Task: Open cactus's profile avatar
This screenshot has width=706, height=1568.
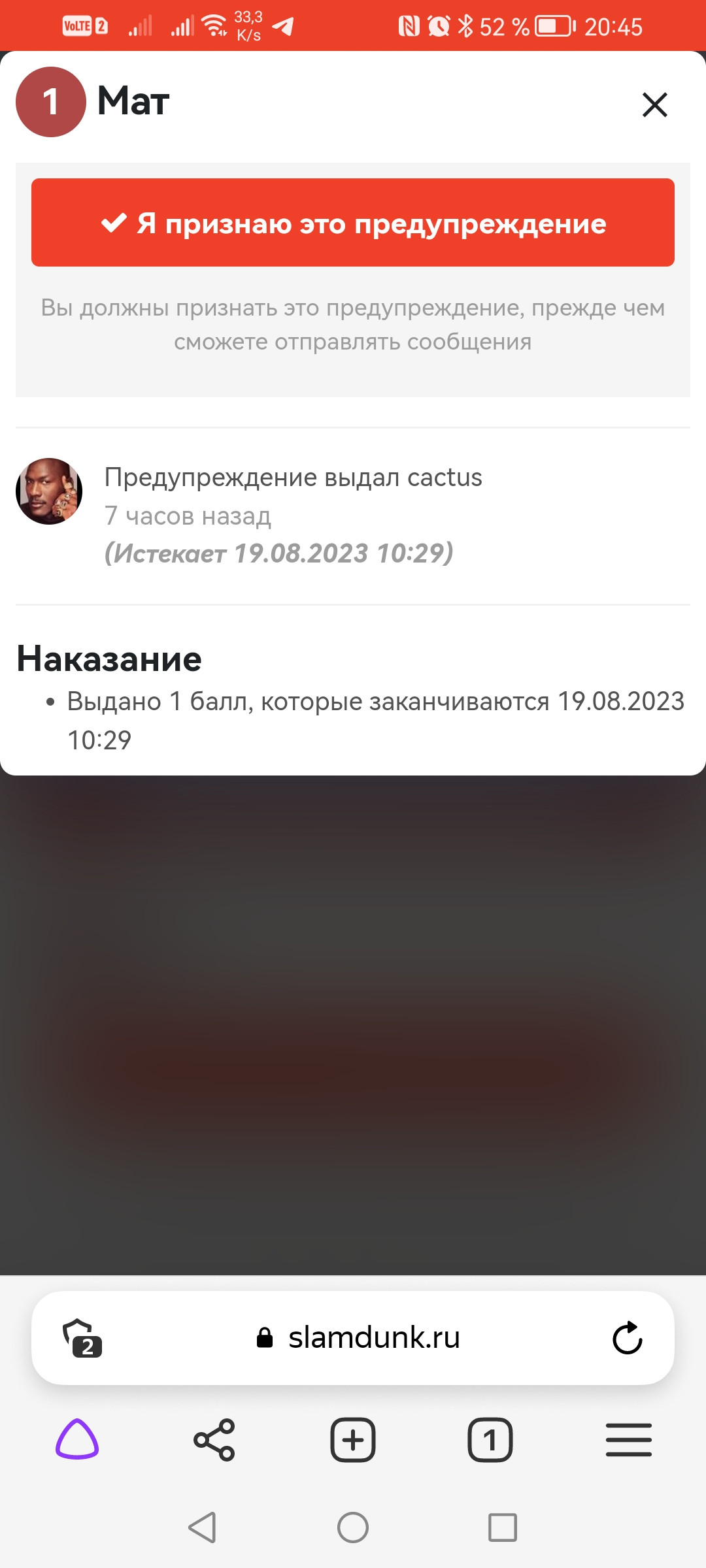Action: coord(49,491)
